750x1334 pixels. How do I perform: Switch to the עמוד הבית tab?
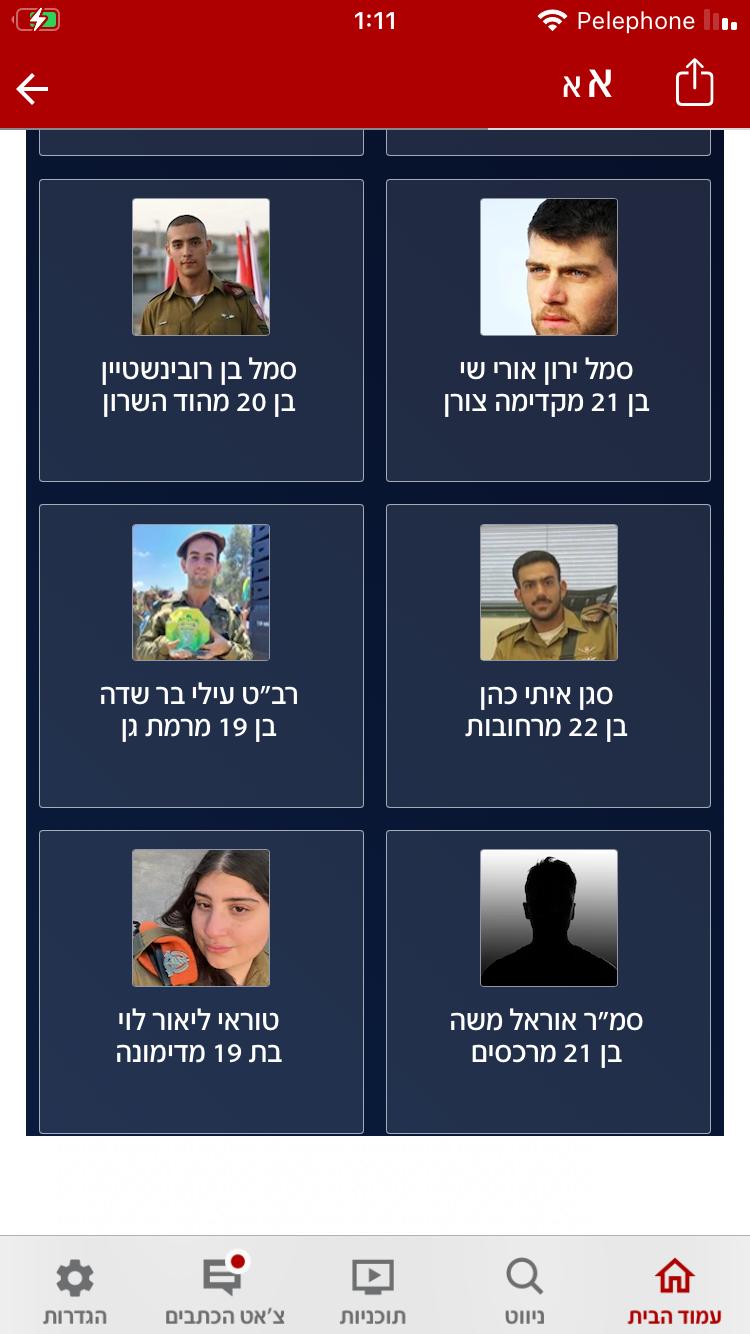point(674,1290)
